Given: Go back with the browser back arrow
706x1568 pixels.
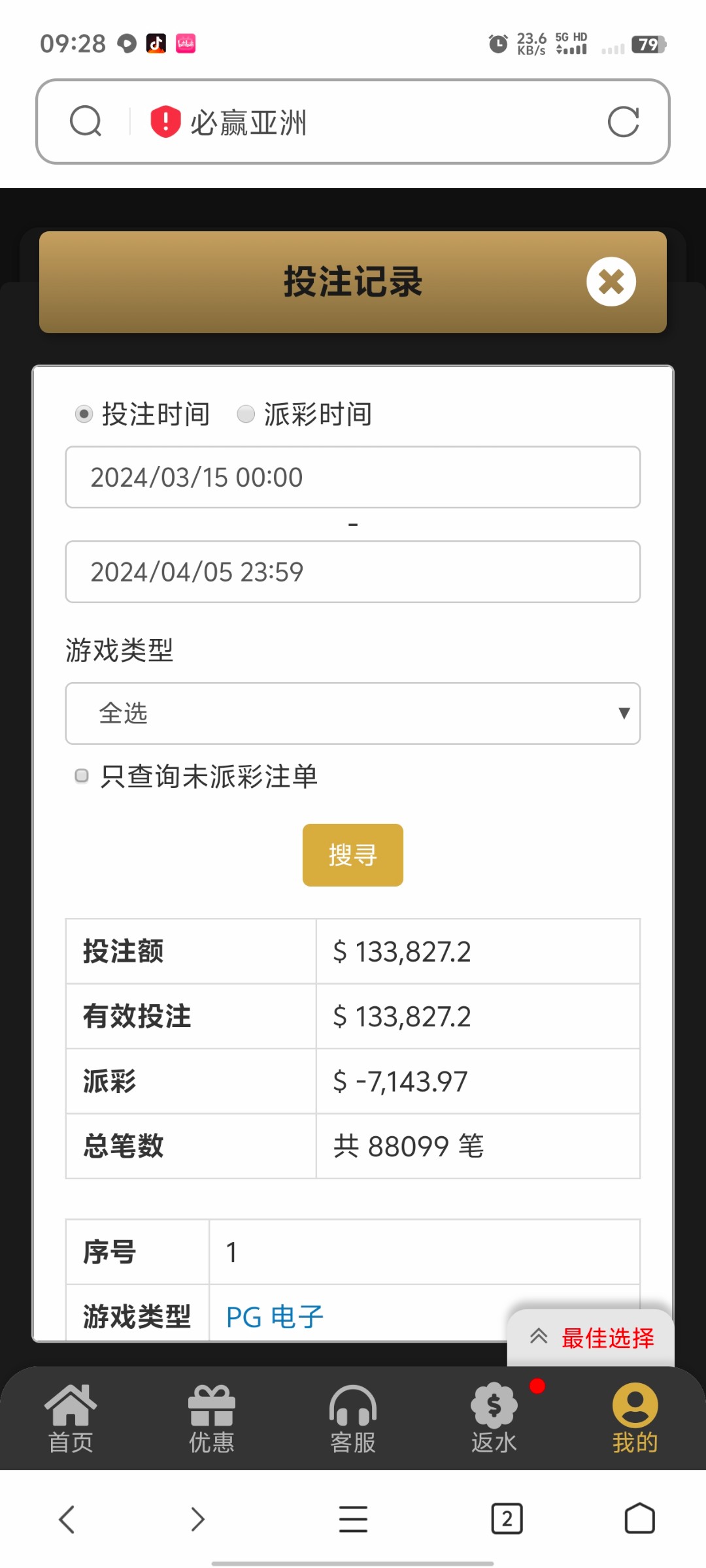Looking at the screenshot, I should tap(67, 1519).
